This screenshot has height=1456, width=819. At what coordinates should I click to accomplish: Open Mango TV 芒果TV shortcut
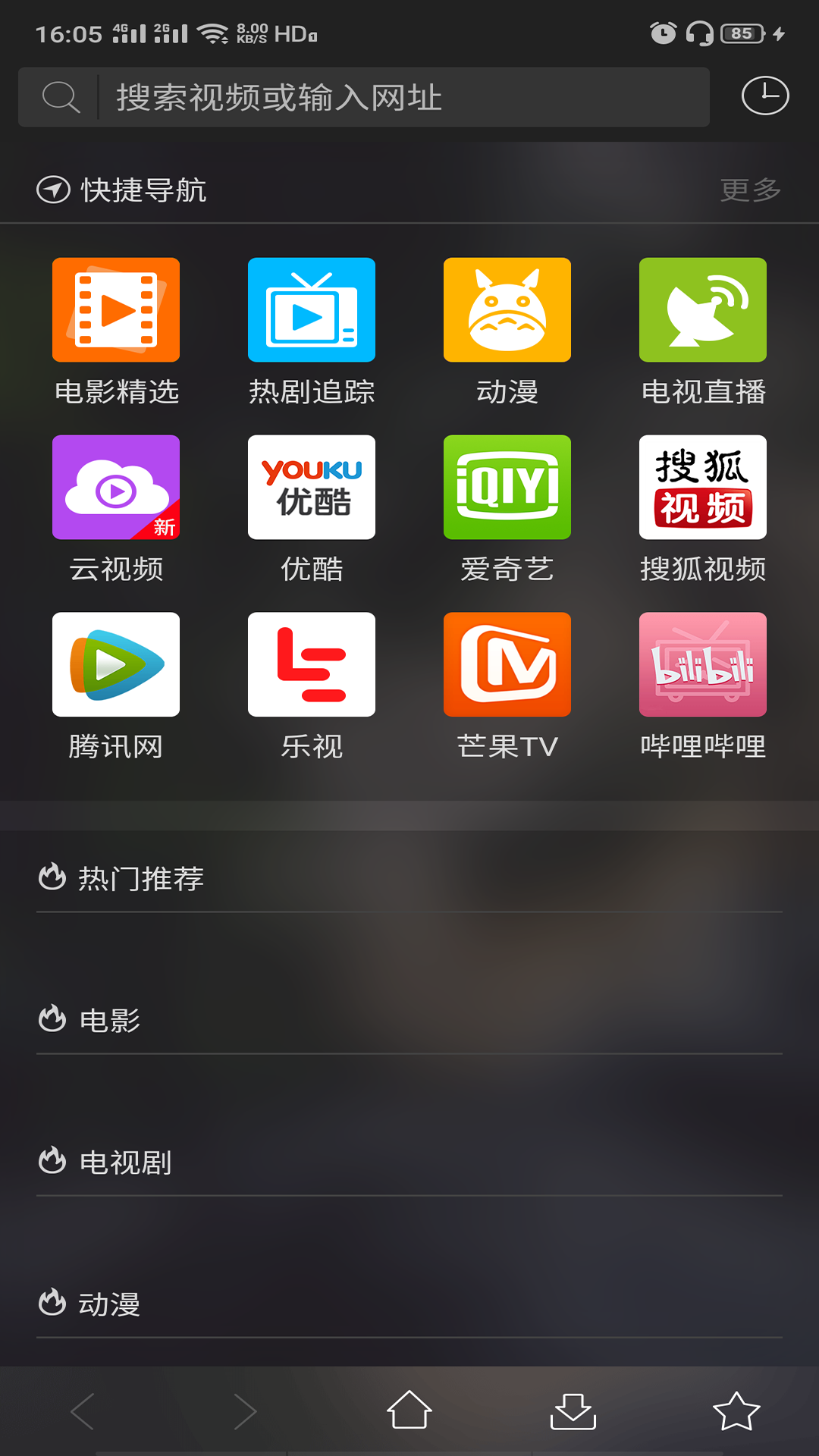tap(507, 664)
